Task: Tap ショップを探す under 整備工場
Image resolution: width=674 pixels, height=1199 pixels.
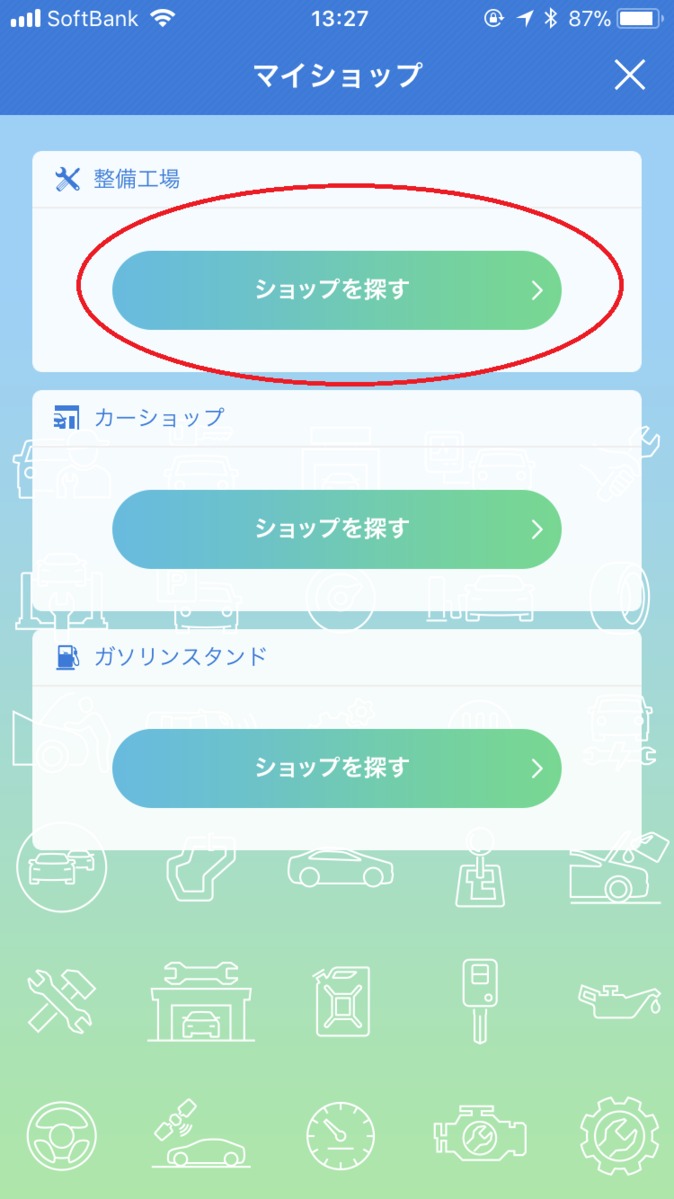Action: (x=337, y=291)
